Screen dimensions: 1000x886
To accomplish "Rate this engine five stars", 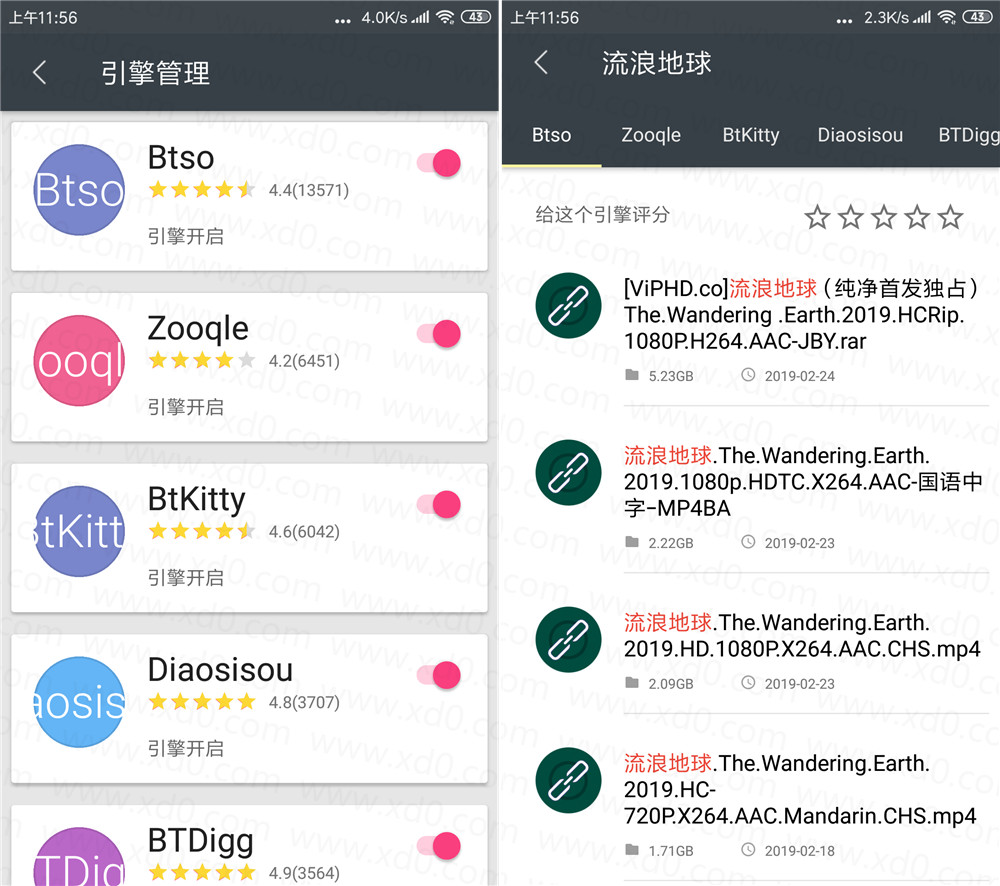I will click(x=951, y=216).
